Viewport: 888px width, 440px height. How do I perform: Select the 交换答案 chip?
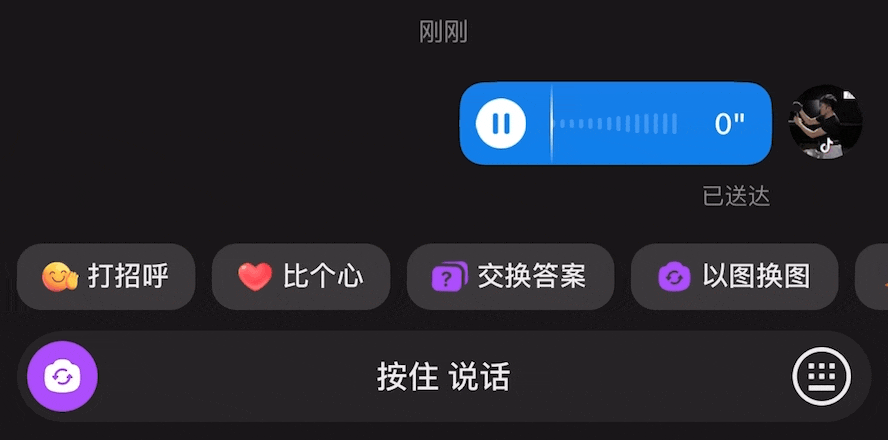point(510,277)
